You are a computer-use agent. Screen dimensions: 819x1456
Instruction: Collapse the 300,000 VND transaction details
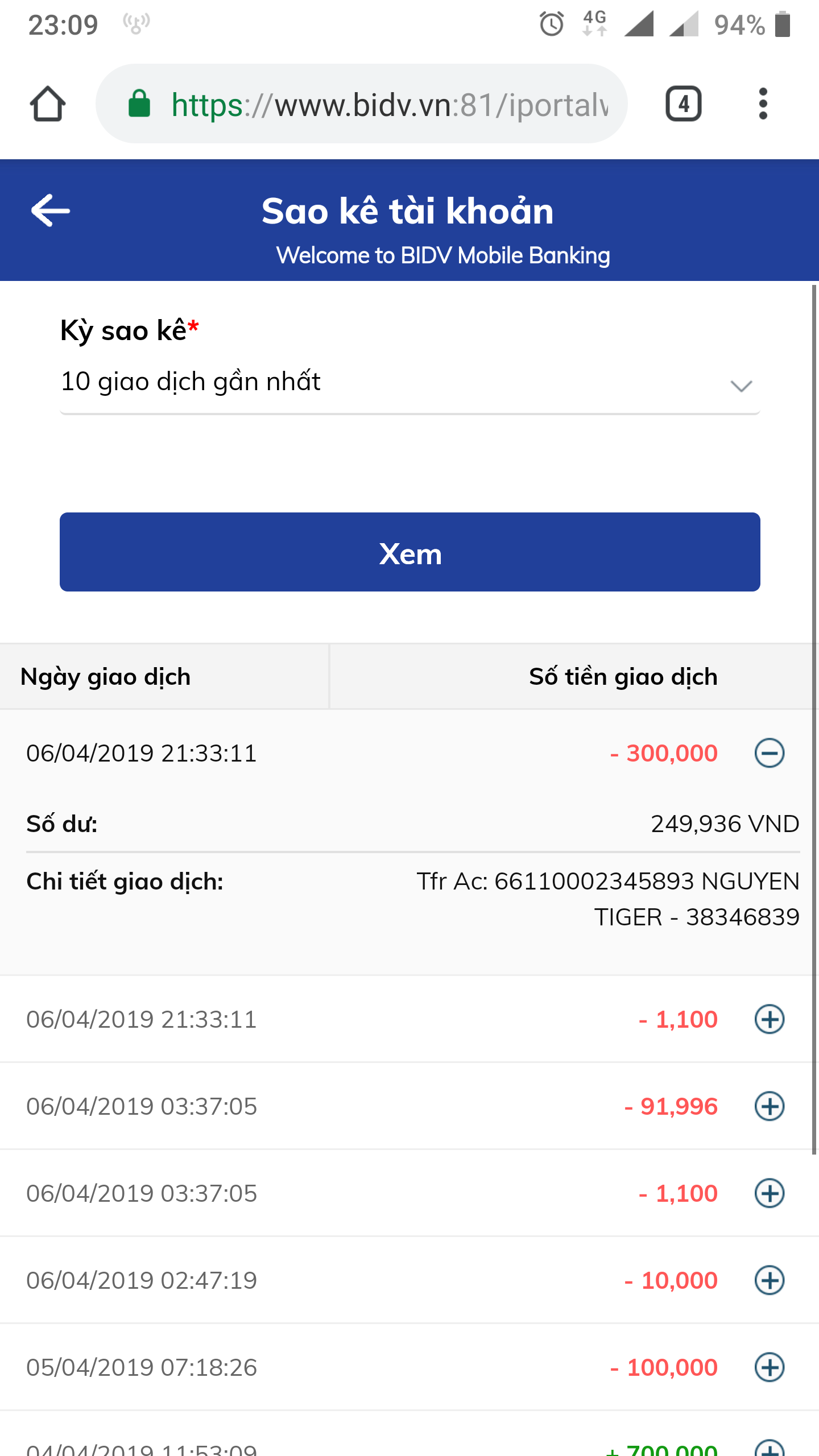click(771, 752)
